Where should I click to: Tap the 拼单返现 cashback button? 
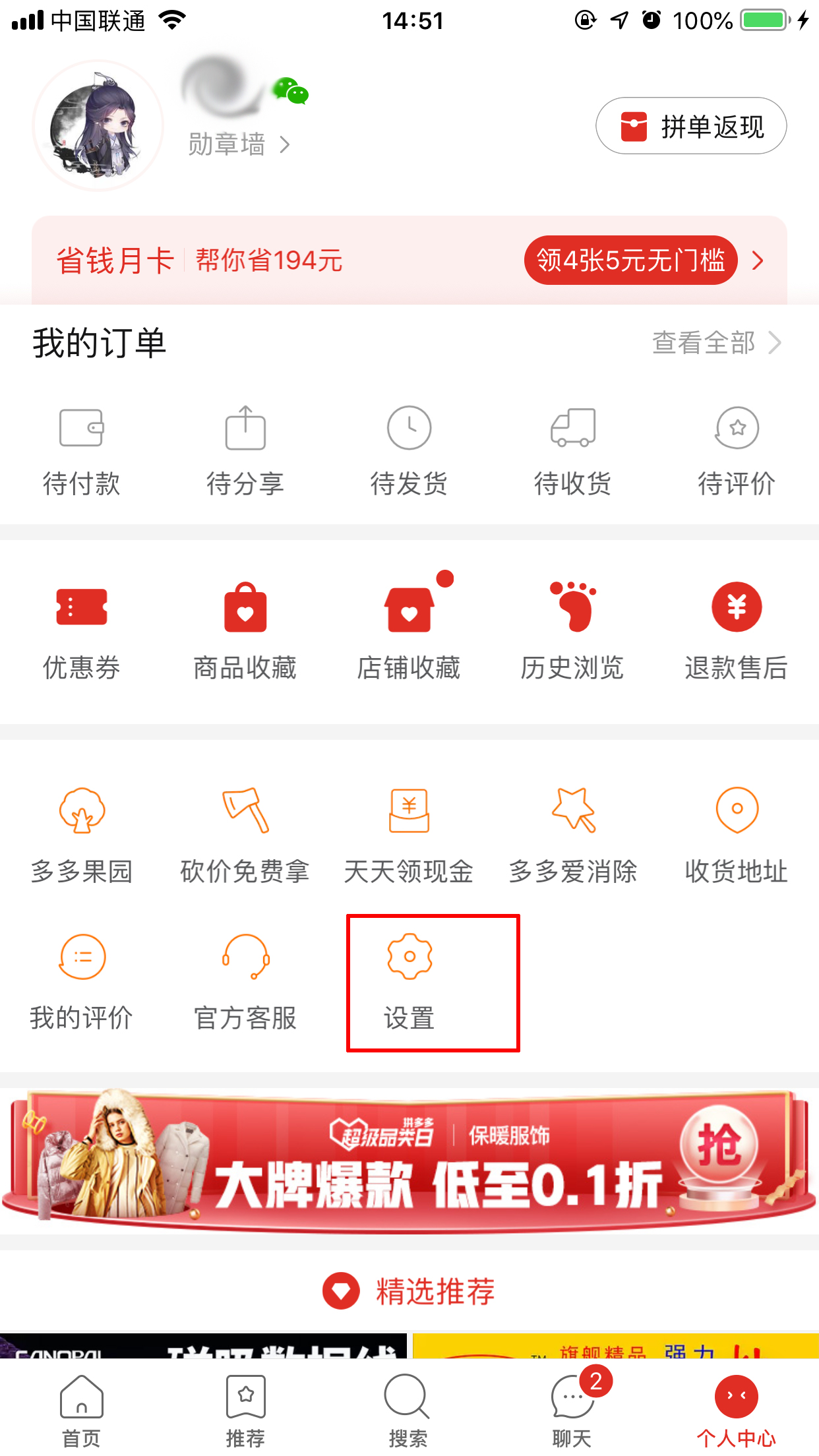pyautogui.click(x=690, y=125)
